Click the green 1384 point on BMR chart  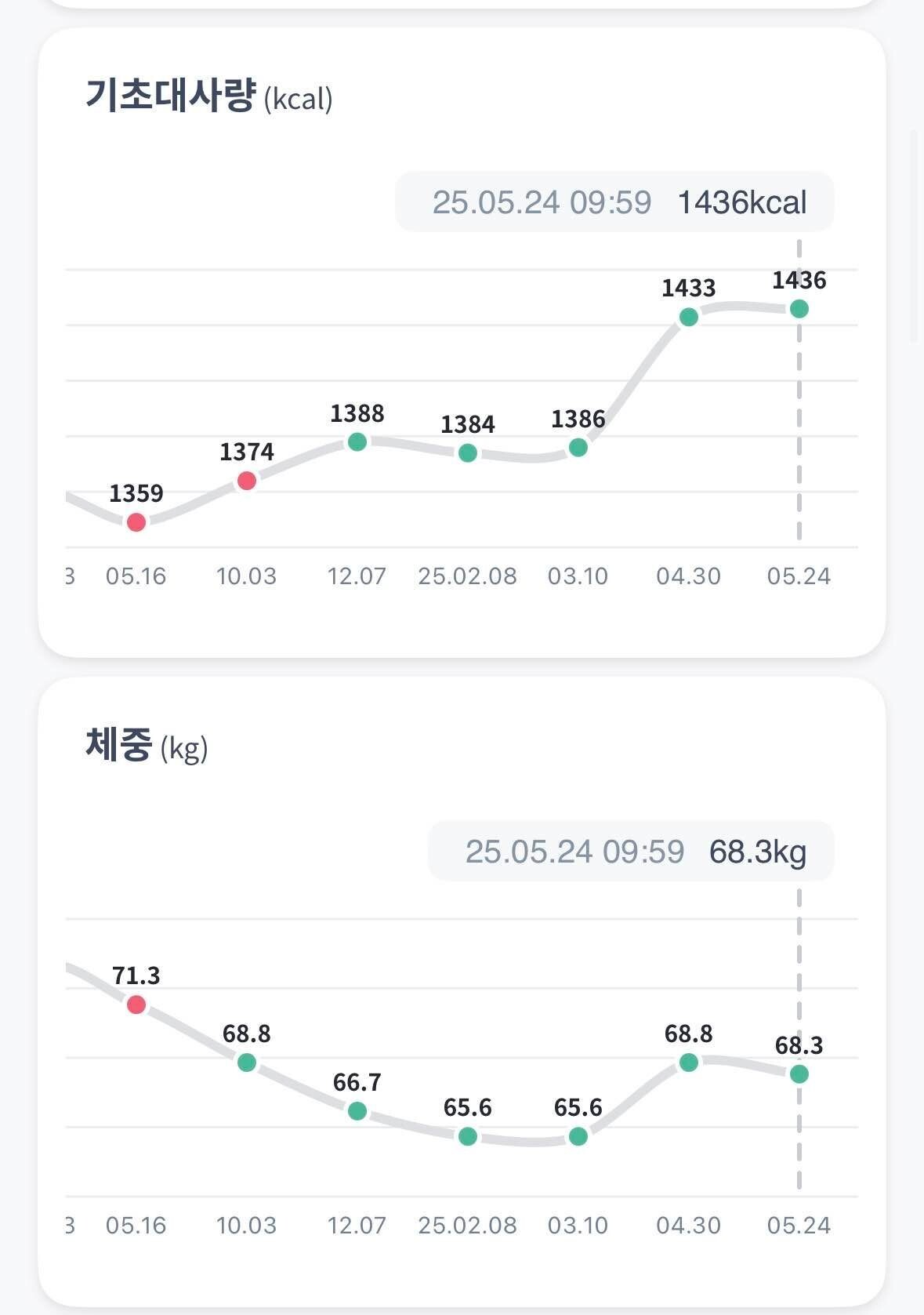click(x=468, y=452)
